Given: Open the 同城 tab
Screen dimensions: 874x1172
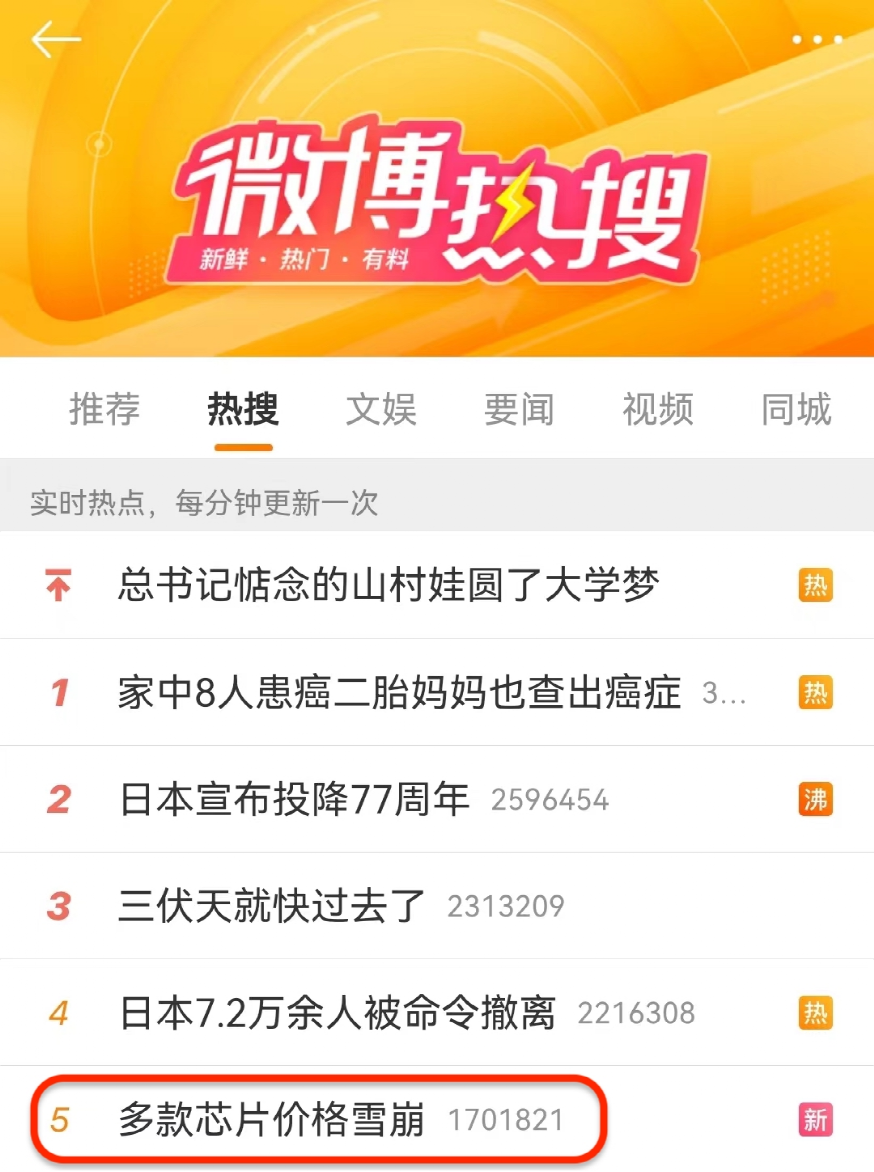Looking at the screenshot, I should pyautogui.click(x=796, y=410).
